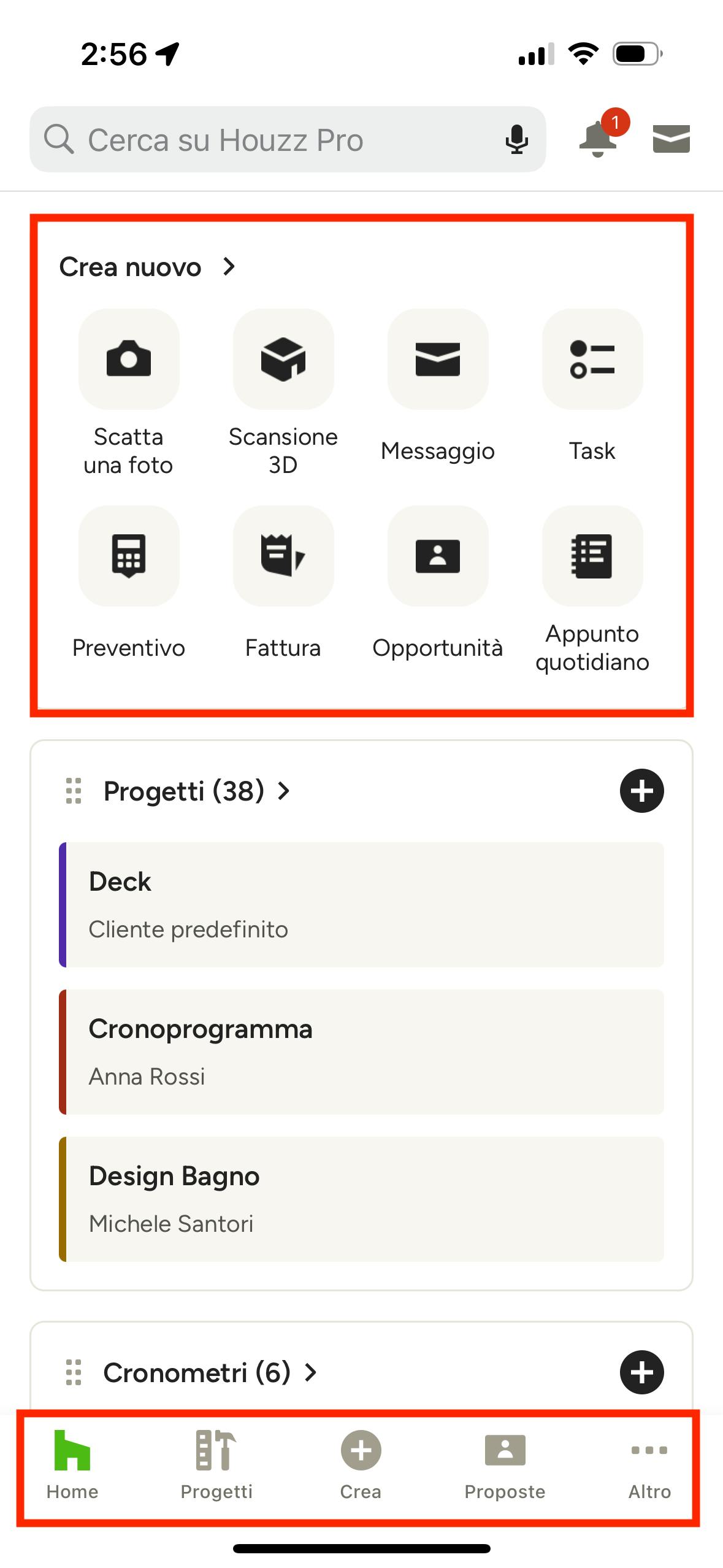Add an Appunto quotidiano

coord(592,590)
